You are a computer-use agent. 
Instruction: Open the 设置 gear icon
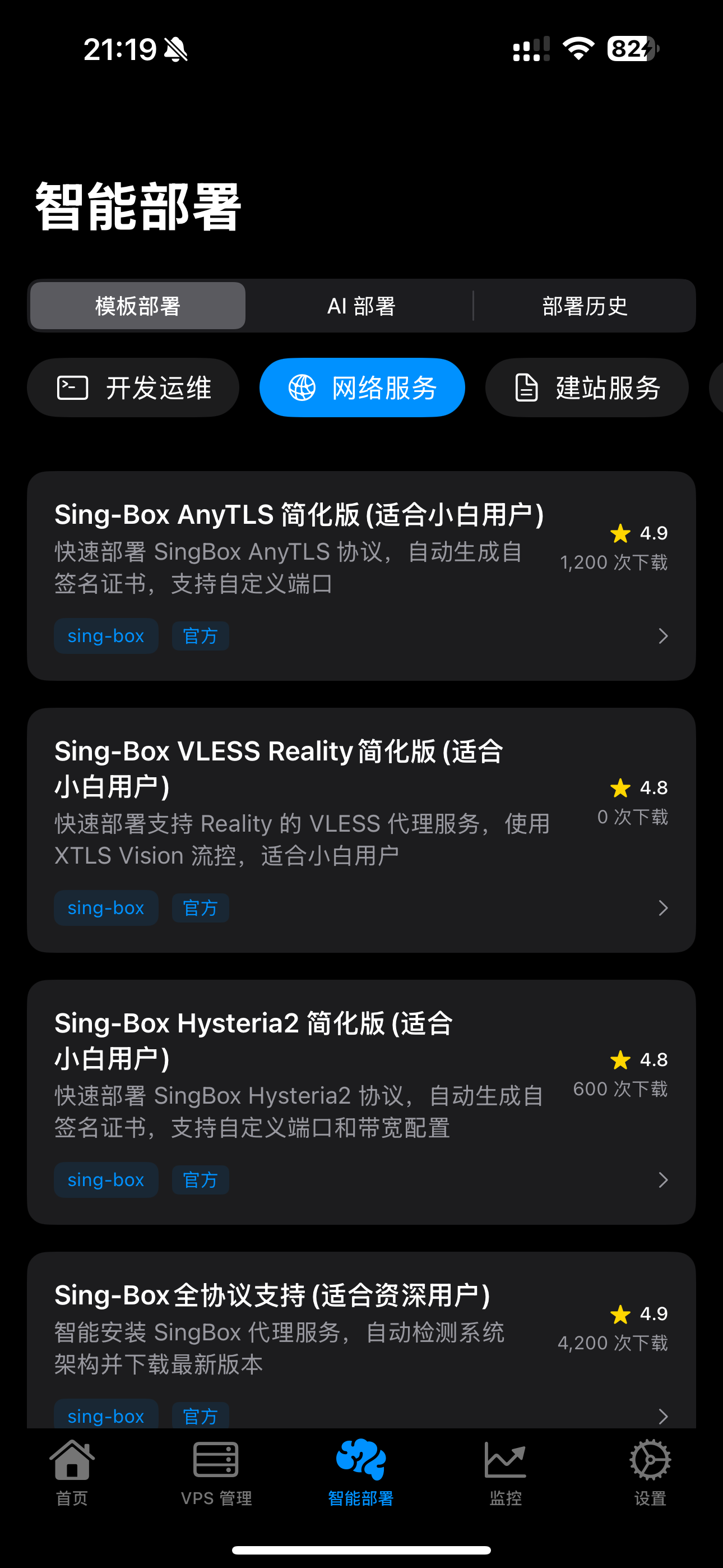click(650, 1460)
